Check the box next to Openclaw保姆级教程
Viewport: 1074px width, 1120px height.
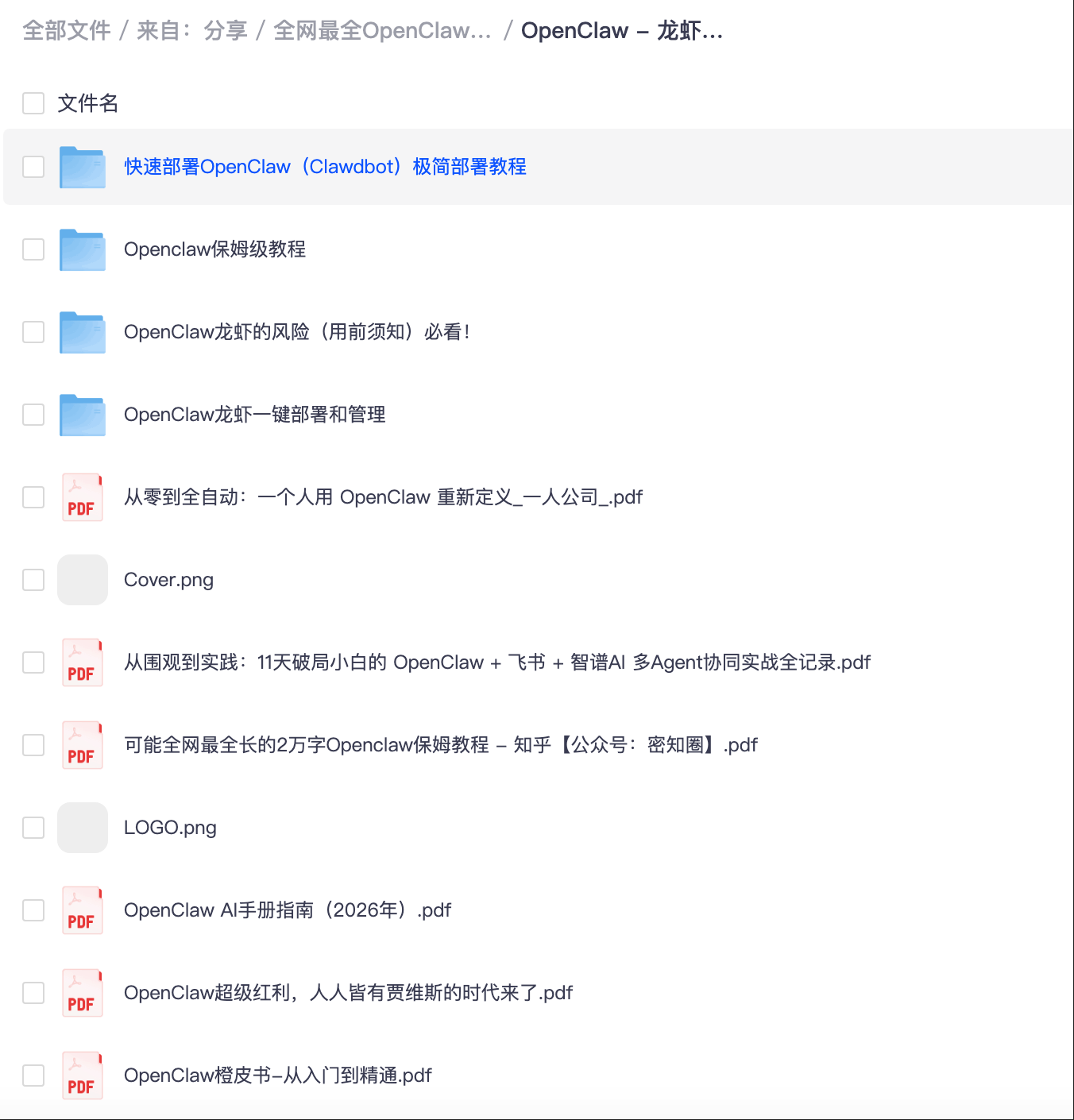(x=33, y=249)
